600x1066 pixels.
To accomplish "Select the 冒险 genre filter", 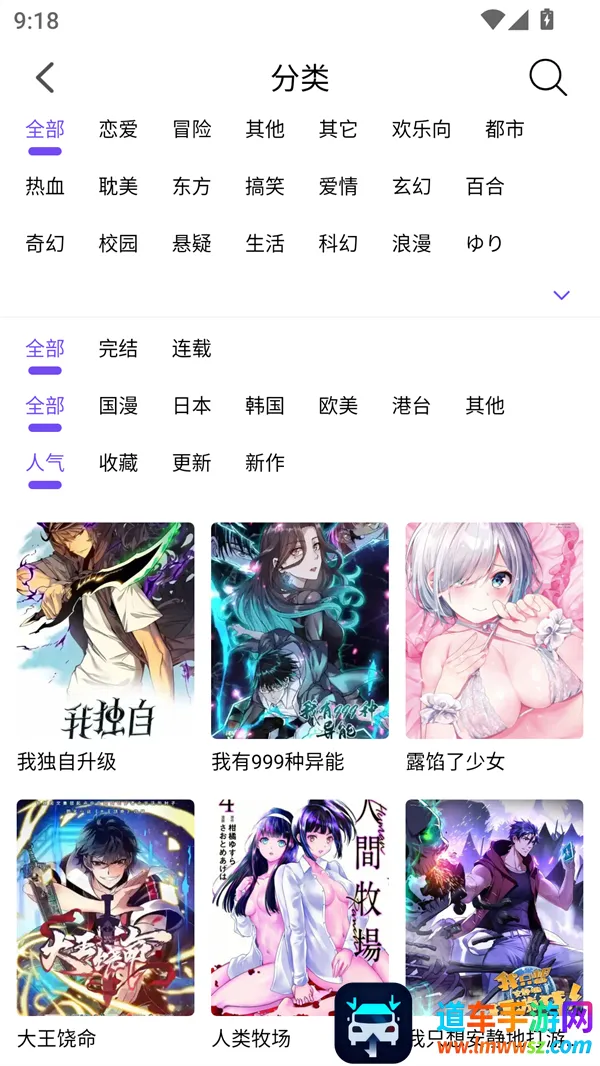I will tap(191, 129).
